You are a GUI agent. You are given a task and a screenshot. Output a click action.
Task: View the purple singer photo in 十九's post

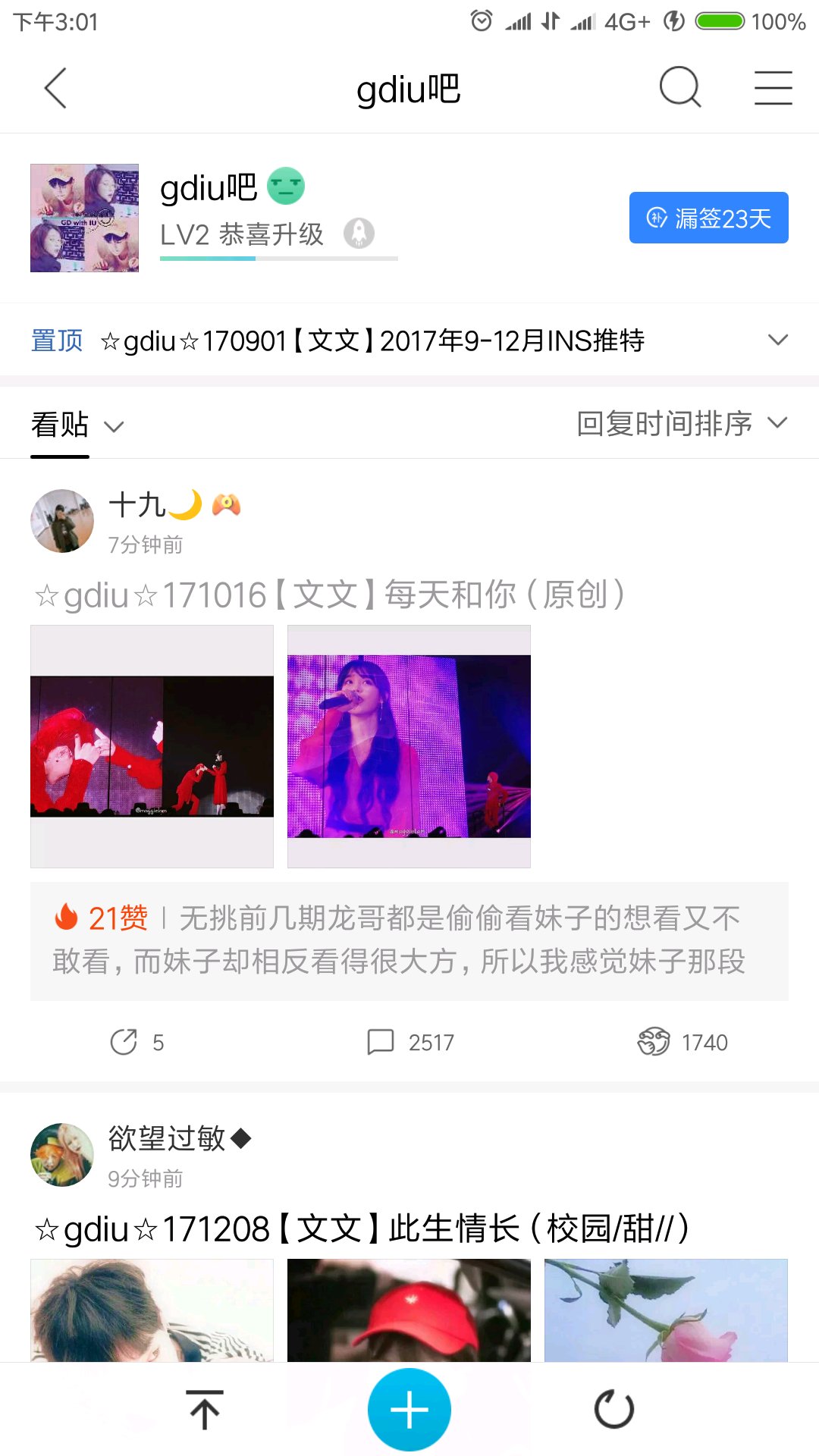pyautogui.click(x=409, y=746)
